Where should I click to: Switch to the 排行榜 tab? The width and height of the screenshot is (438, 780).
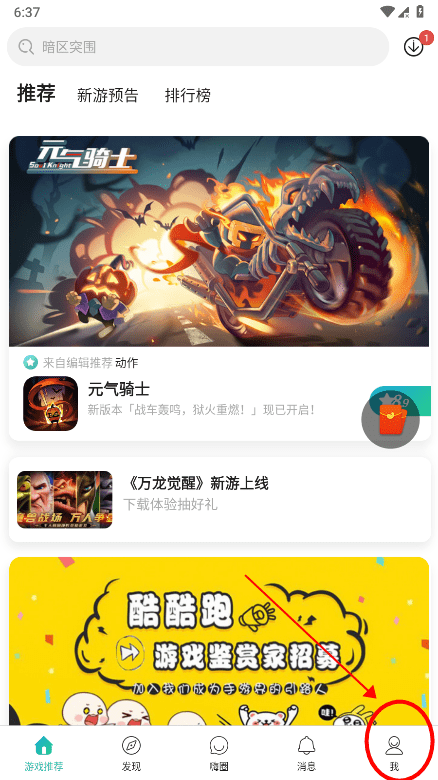point(188,95)
